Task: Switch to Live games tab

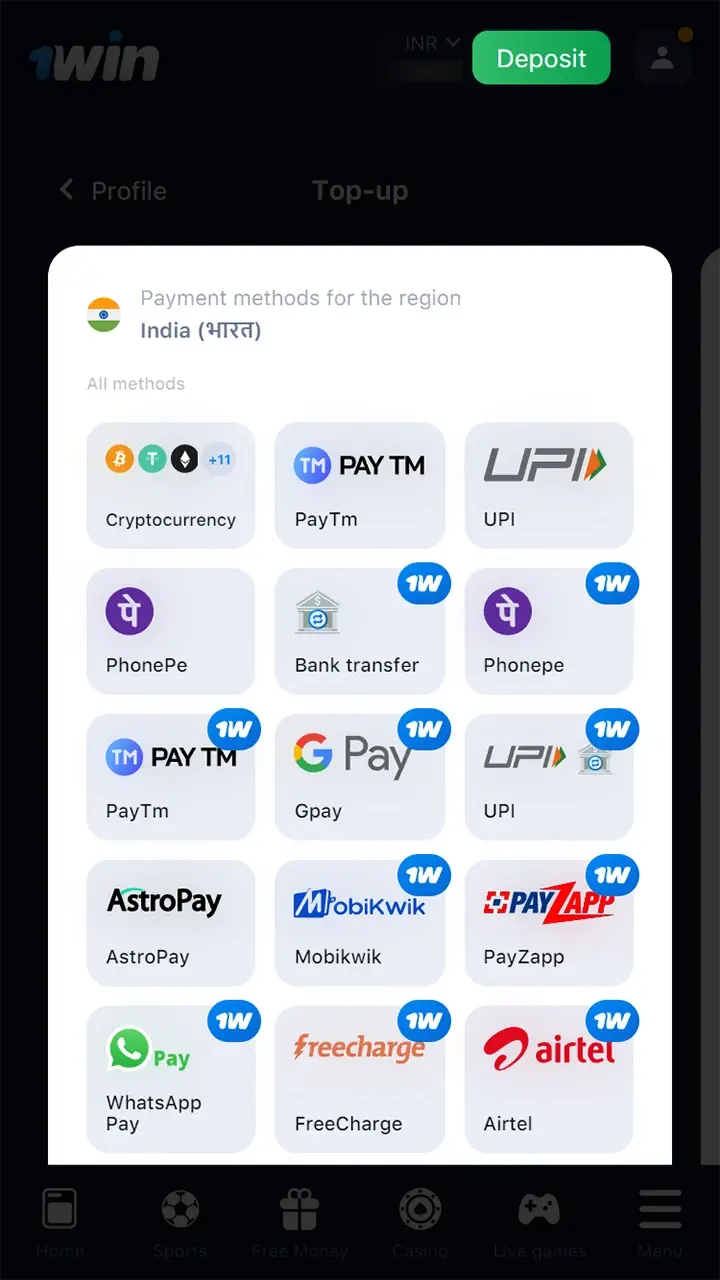Action: click(539, 1222)
